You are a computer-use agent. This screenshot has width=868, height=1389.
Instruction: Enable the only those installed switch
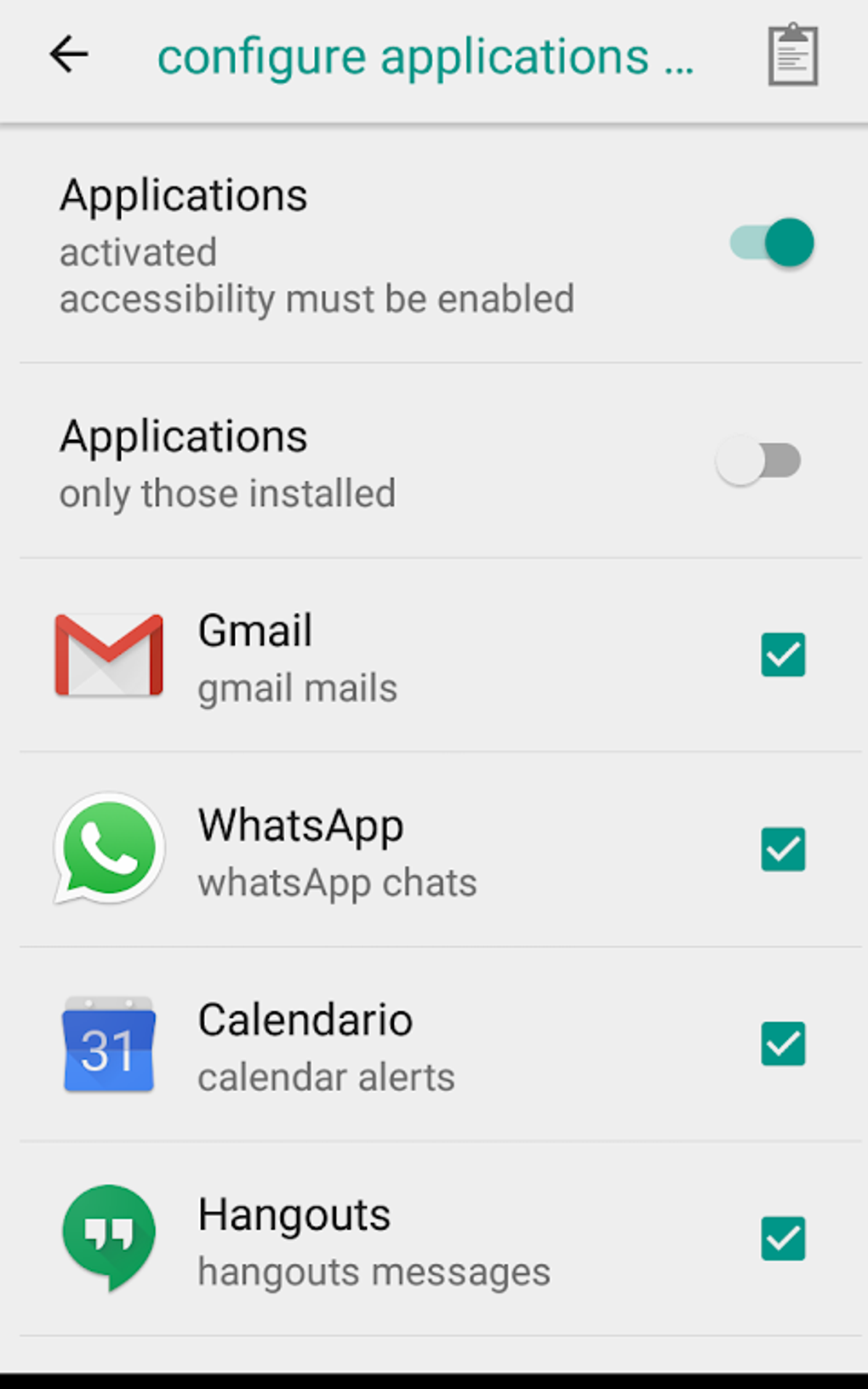(759, 461)
